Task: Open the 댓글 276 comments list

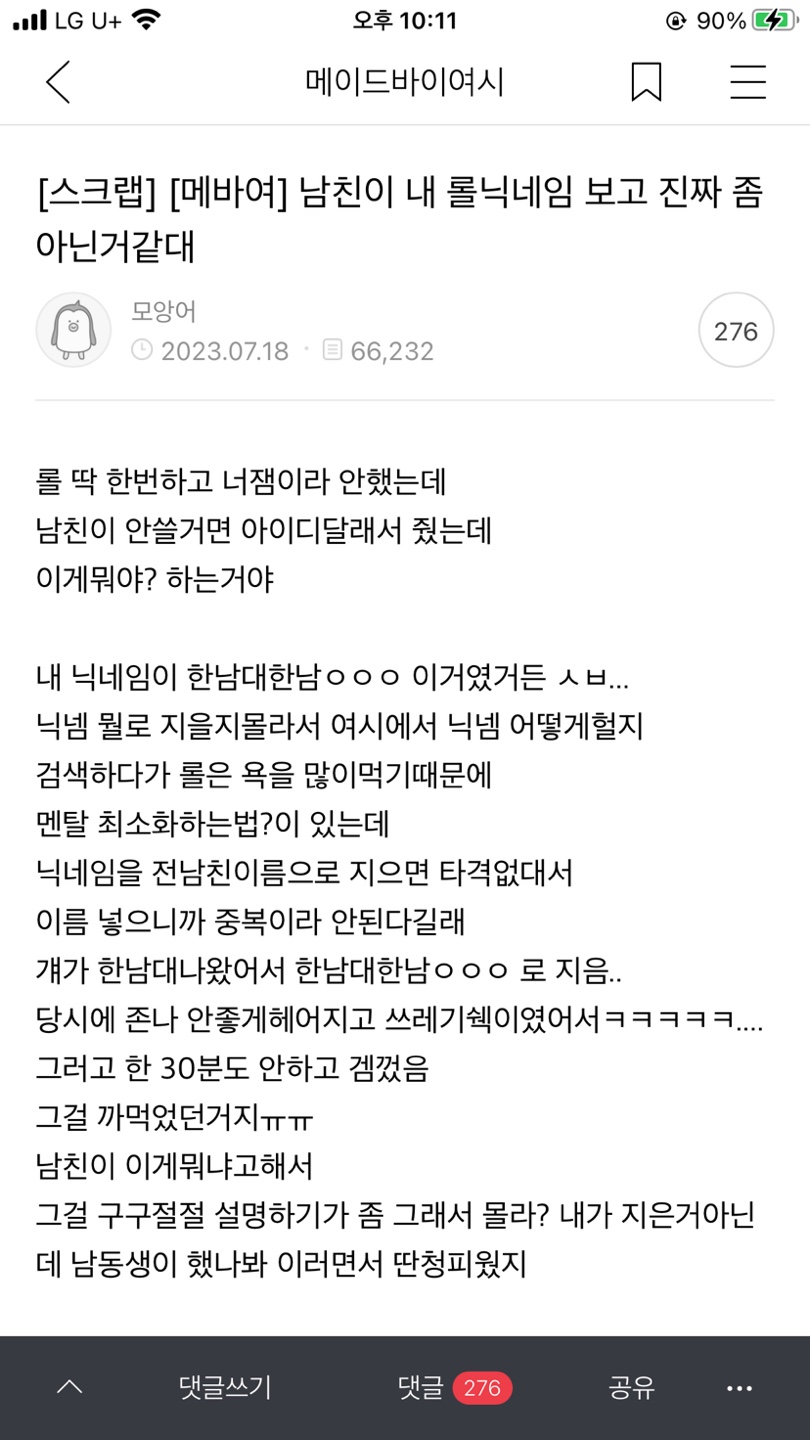Action: coord(455,1387)
